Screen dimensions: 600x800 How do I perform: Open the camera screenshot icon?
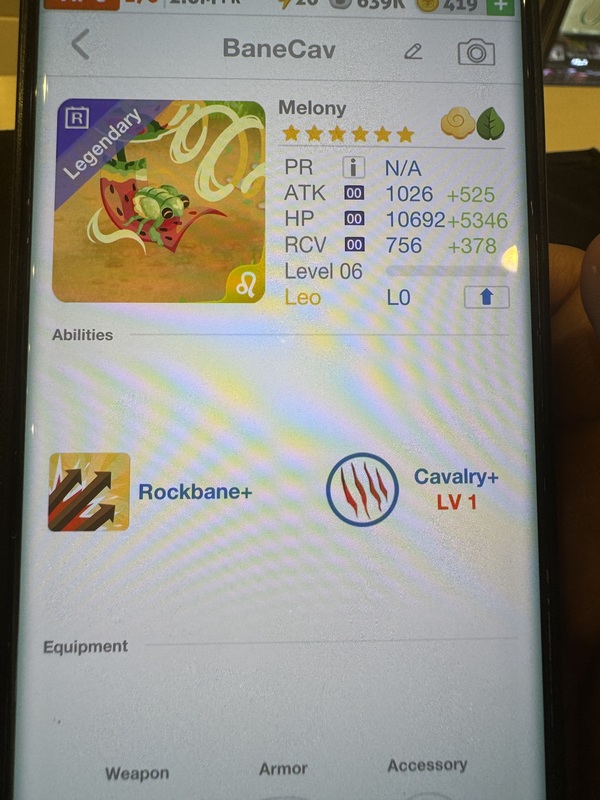[476, 50]
